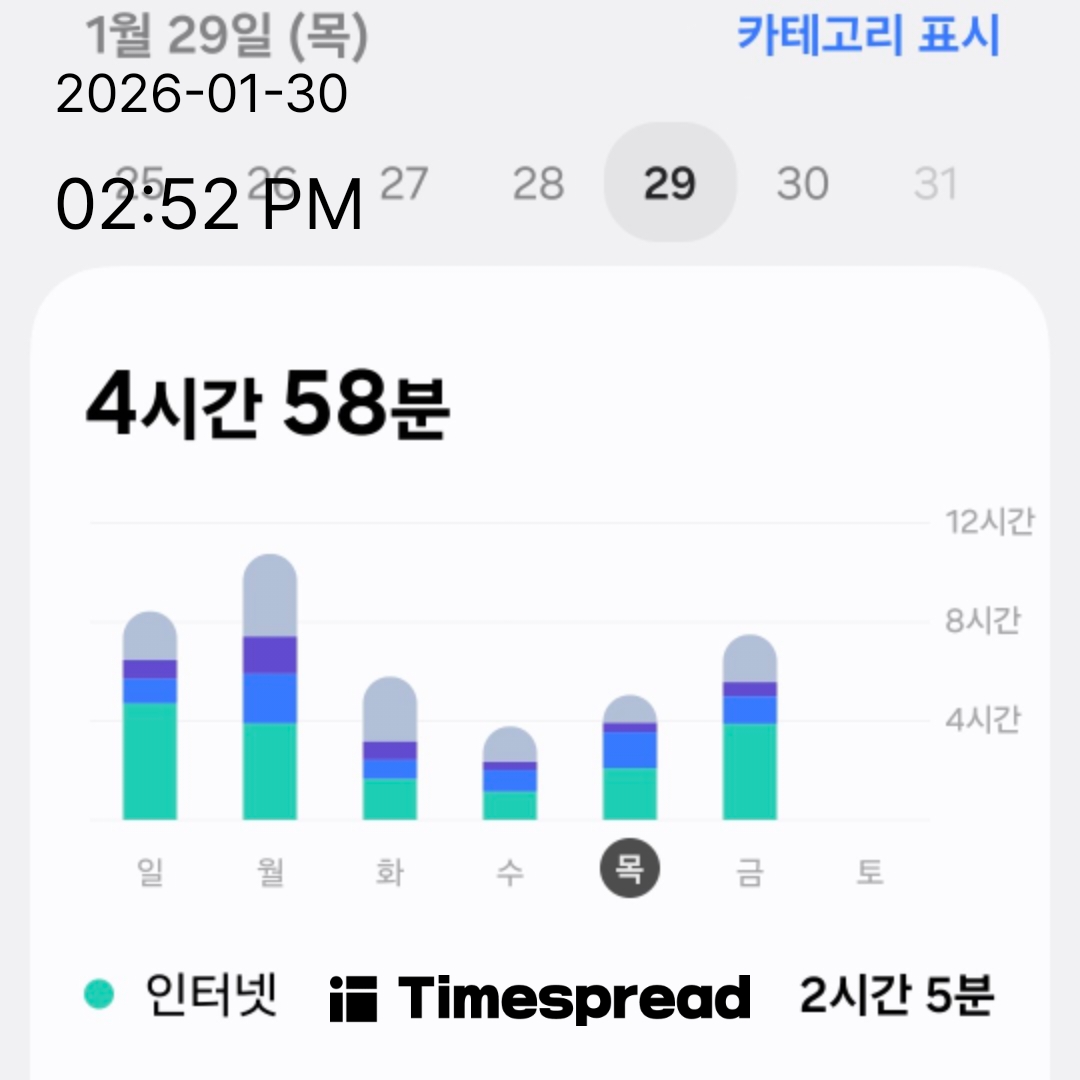Image resolution: width=1080 pixels, height=1080 pixels.
Task: Select date 30 in the week strip
Action: (802, 184)
